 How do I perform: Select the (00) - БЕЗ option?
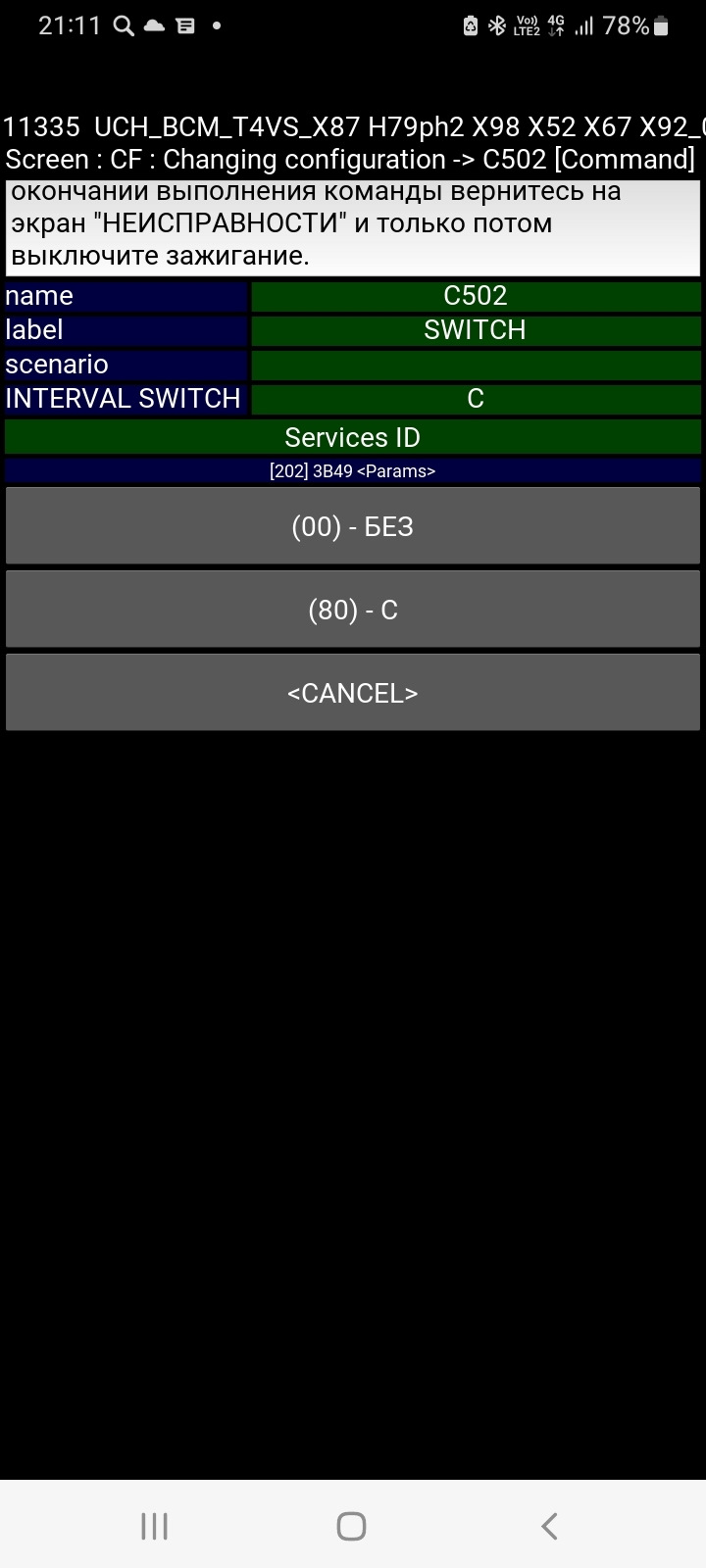[353, 527]
